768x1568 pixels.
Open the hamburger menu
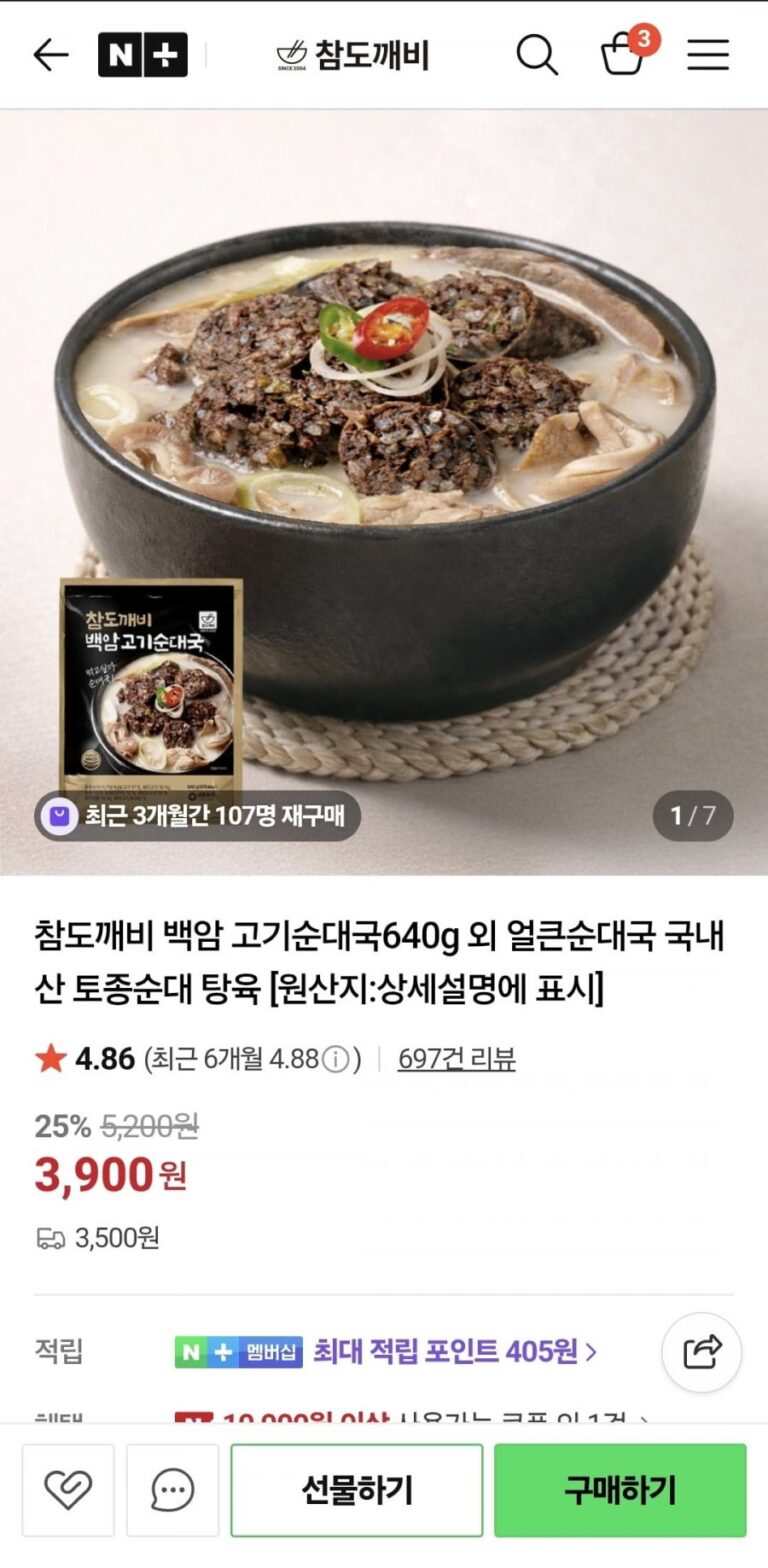click(x=707, y=55)
